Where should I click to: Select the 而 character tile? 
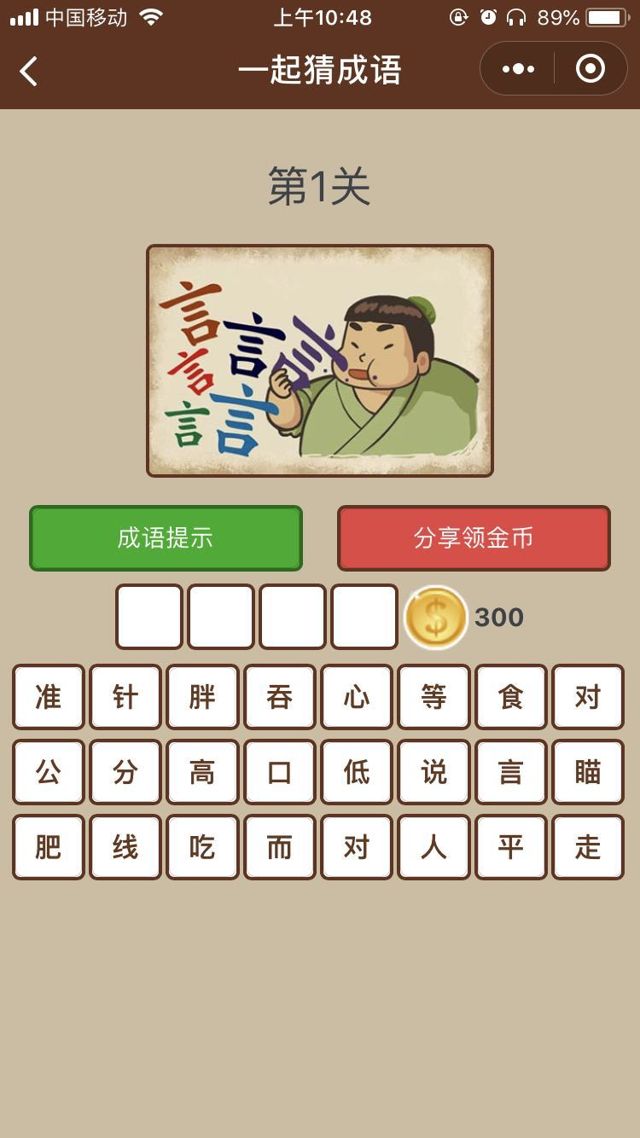click(279, 847)
